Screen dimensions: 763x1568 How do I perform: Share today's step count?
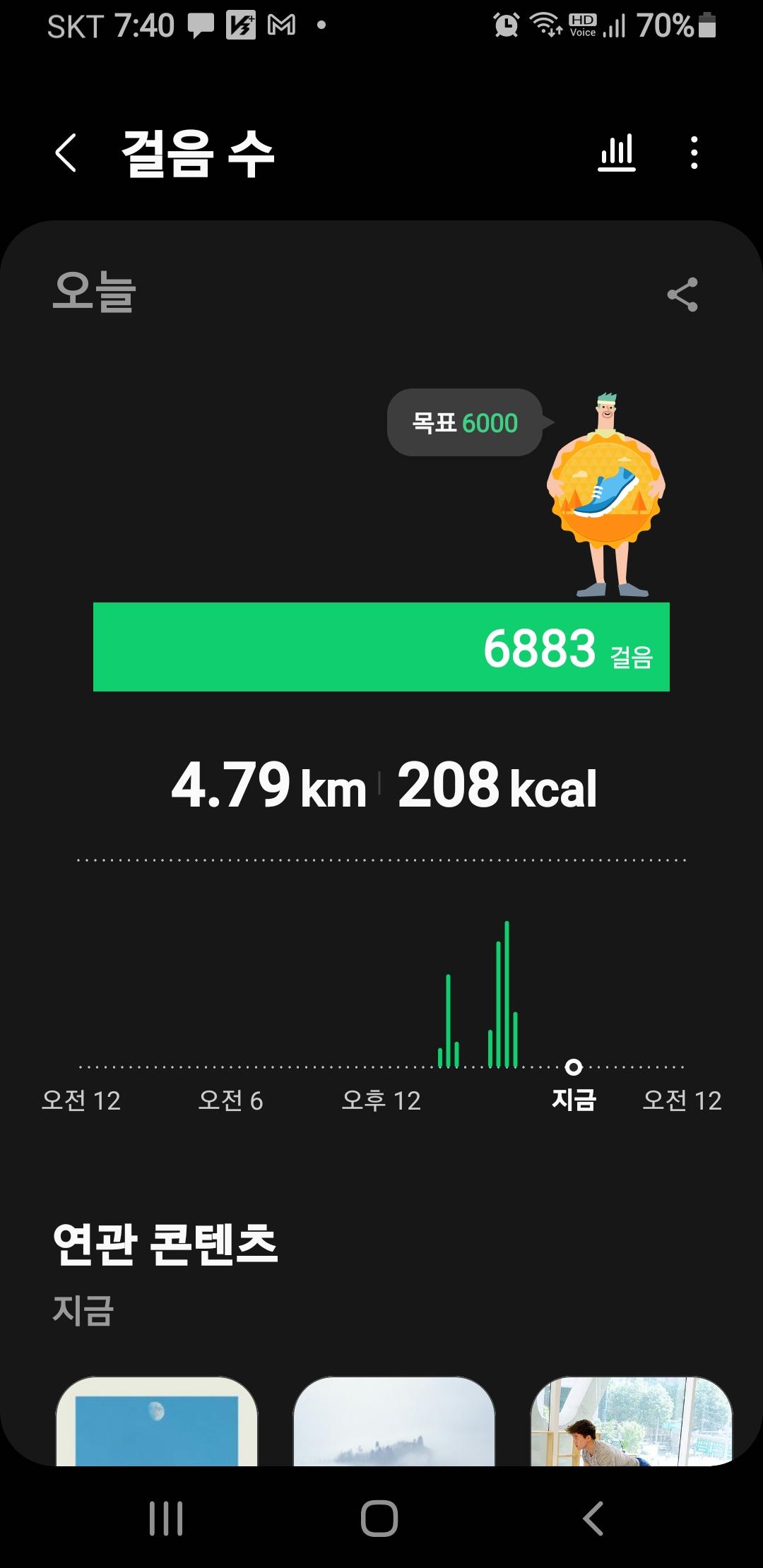tap(682, 295)
